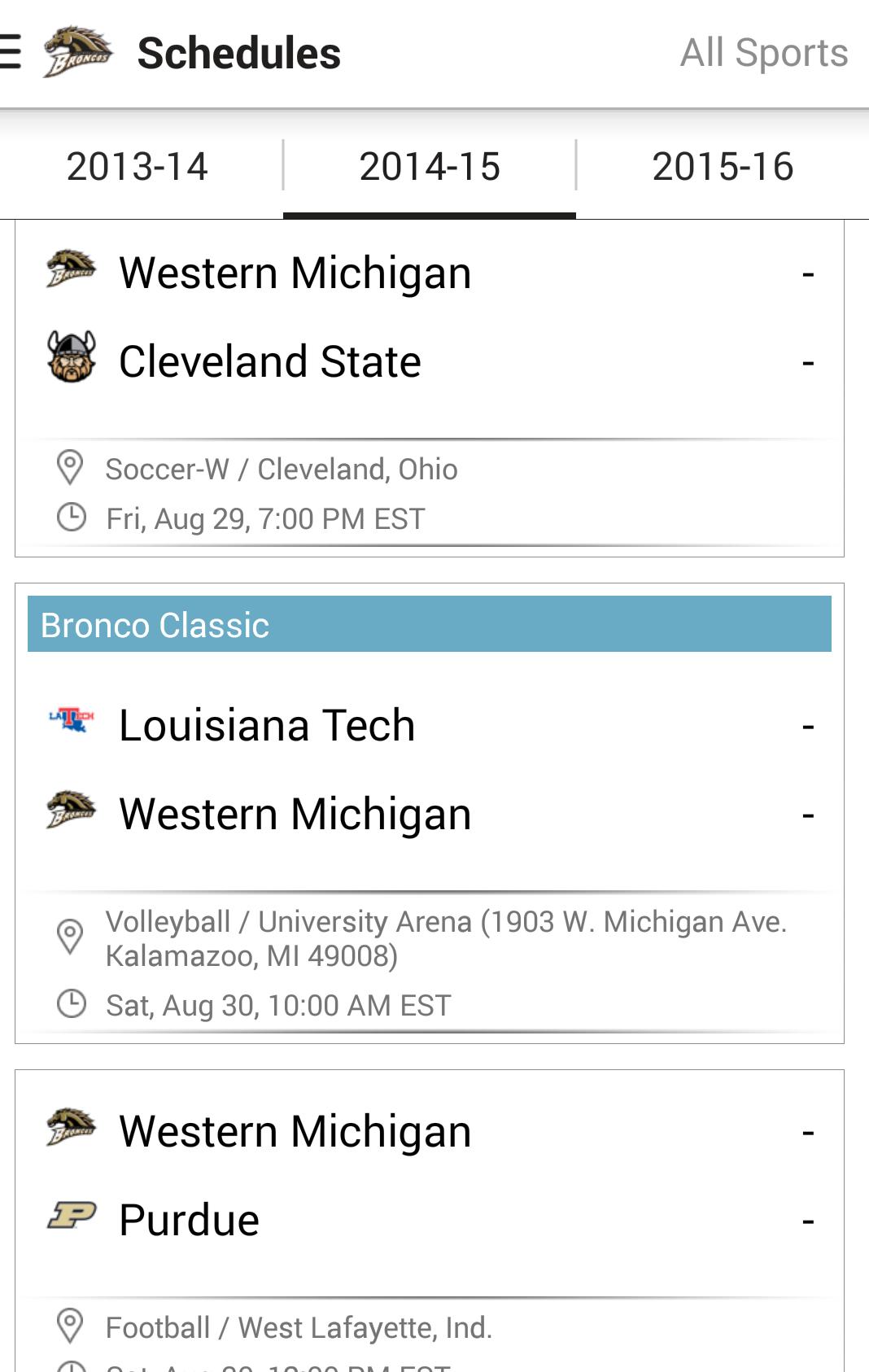Open the All Sports filter
Viewport: 869px width, 1372px height.
(765, 51)
